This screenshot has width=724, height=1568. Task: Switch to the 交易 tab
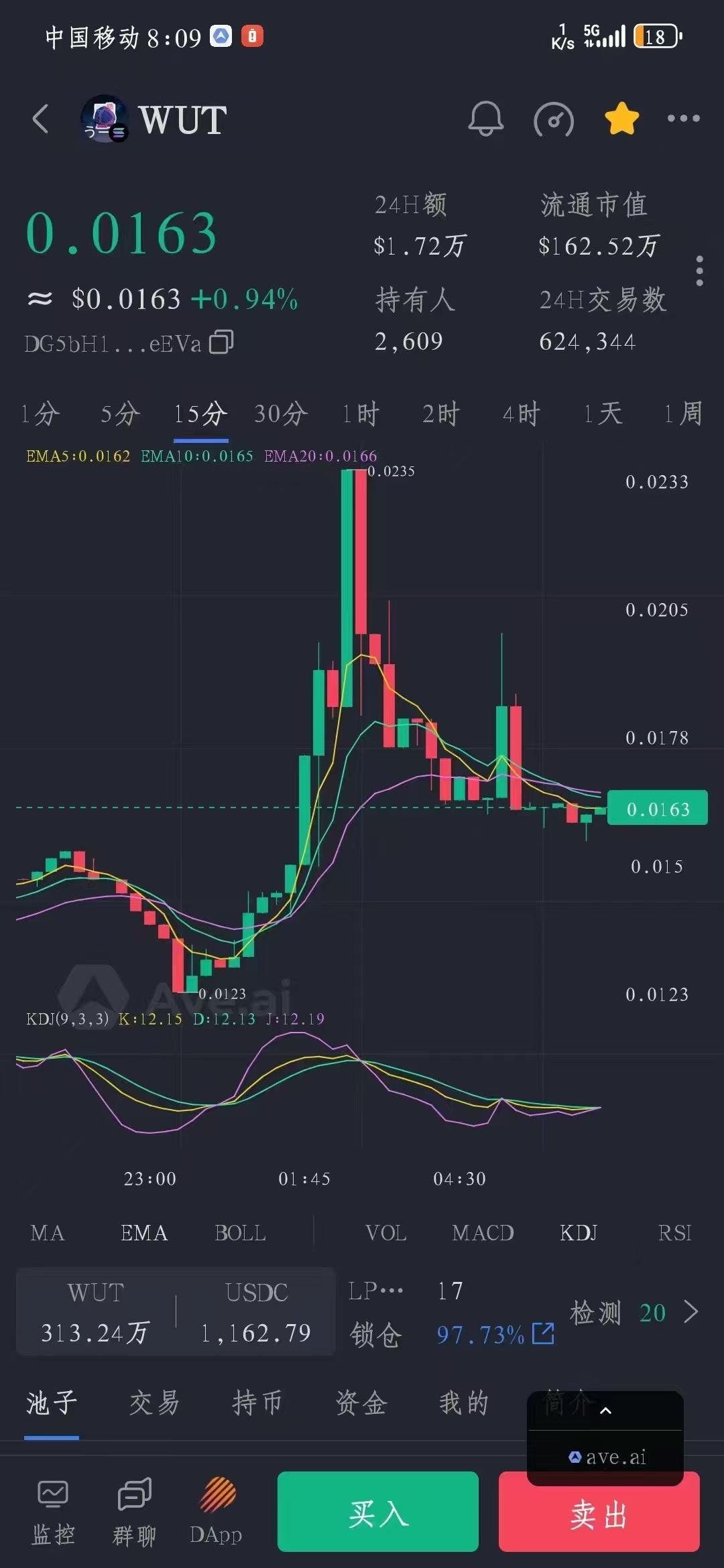[154, 1402]
